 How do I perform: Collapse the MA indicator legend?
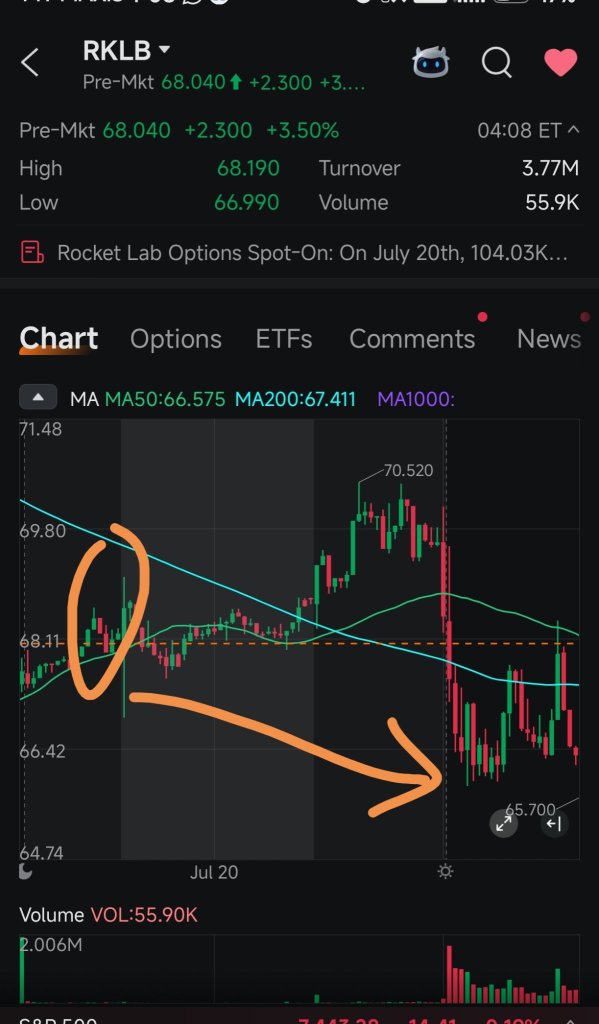[x=39, y=398]
